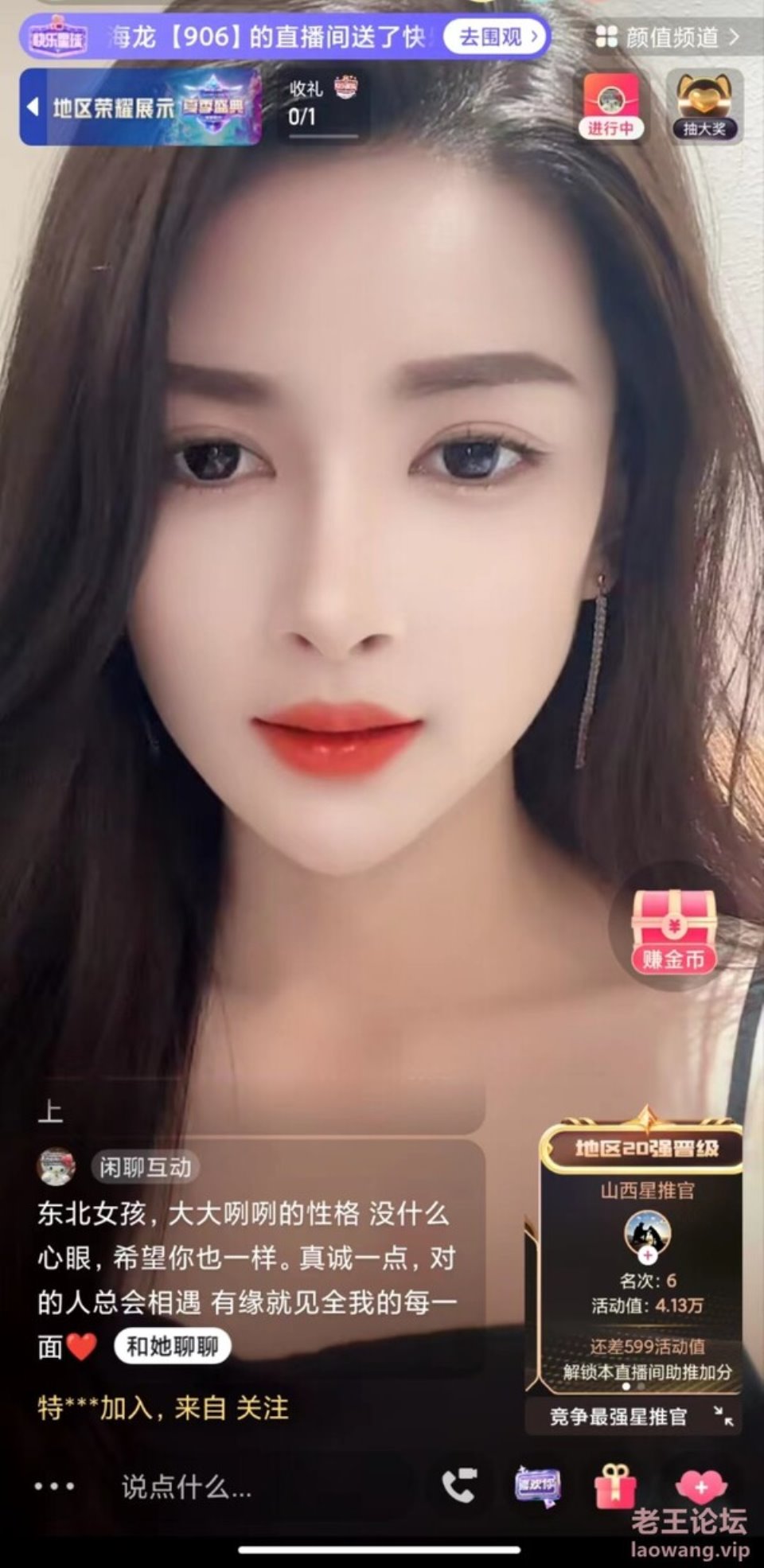Open the 地区荣耀展示 banner
This screenshot has height=1568, width=764.
(141, 107)
